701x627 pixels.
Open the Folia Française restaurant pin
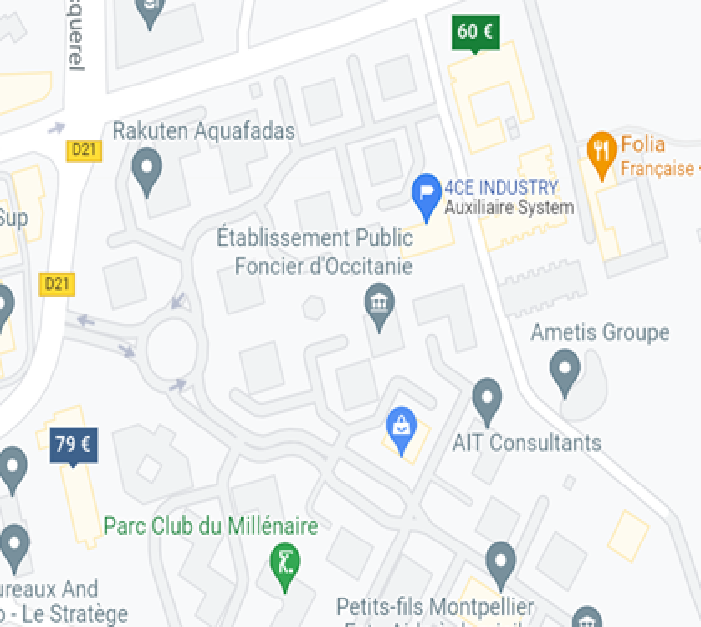pyautogui.click(x=600, y=152)
